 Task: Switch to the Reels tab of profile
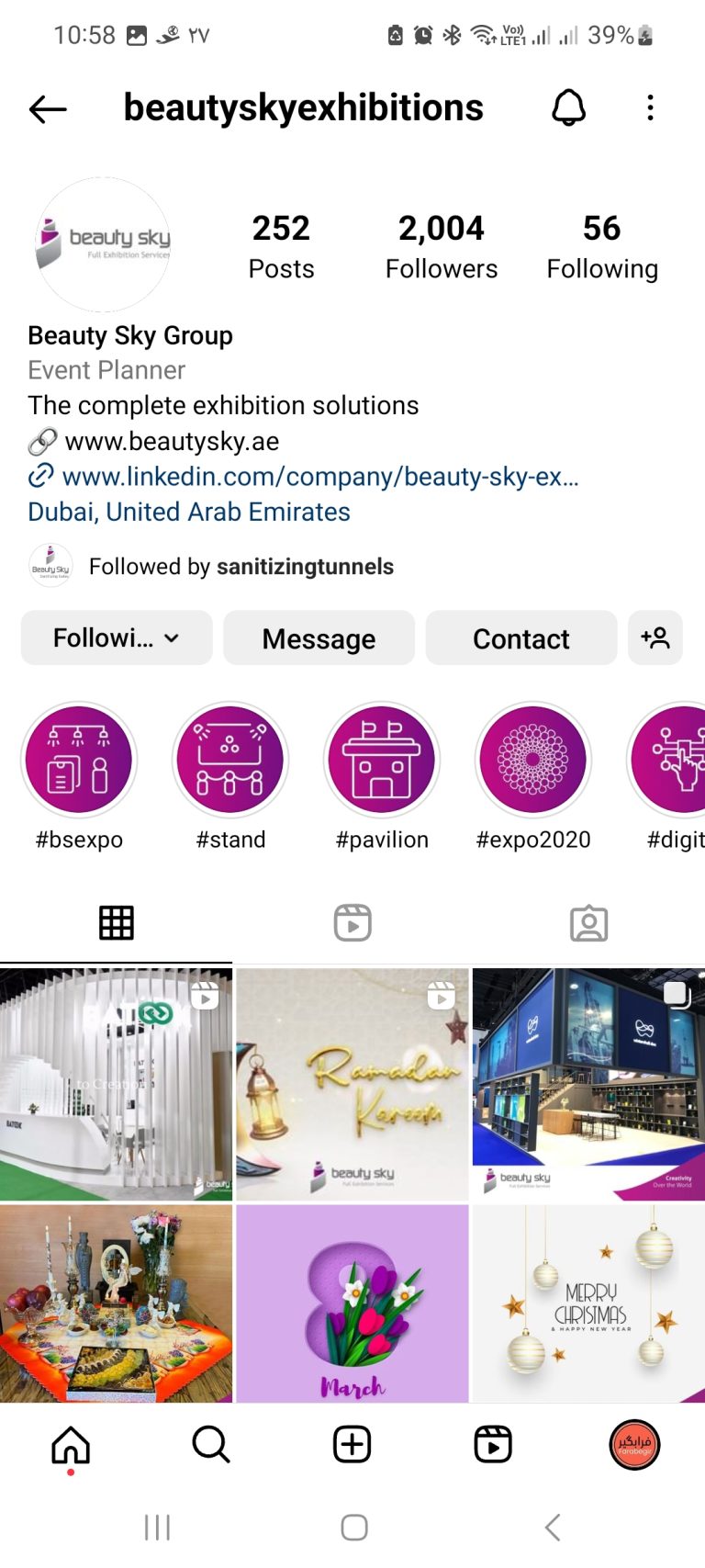[x=352, y=923]
